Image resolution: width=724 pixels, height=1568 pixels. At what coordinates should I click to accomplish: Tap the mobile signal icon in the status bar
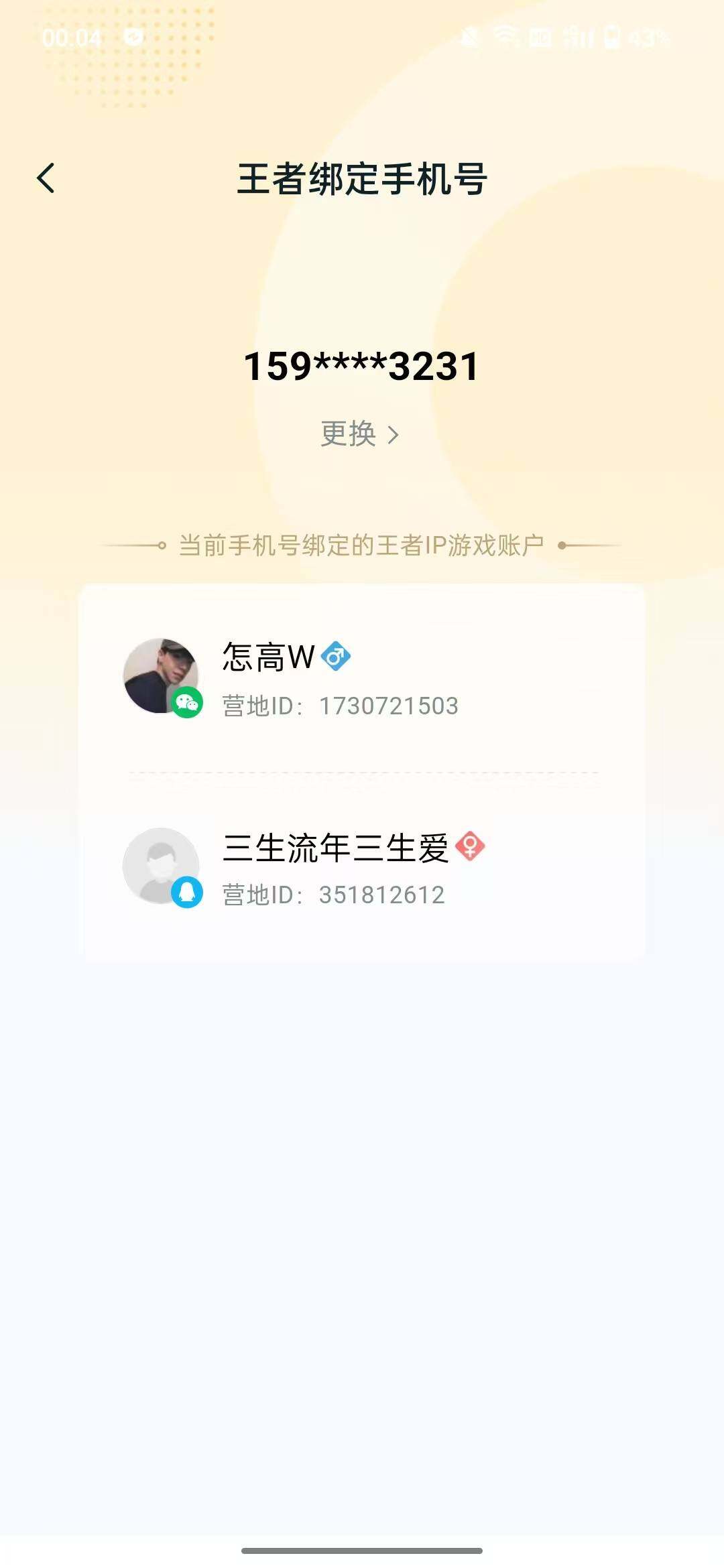[577, 38]
